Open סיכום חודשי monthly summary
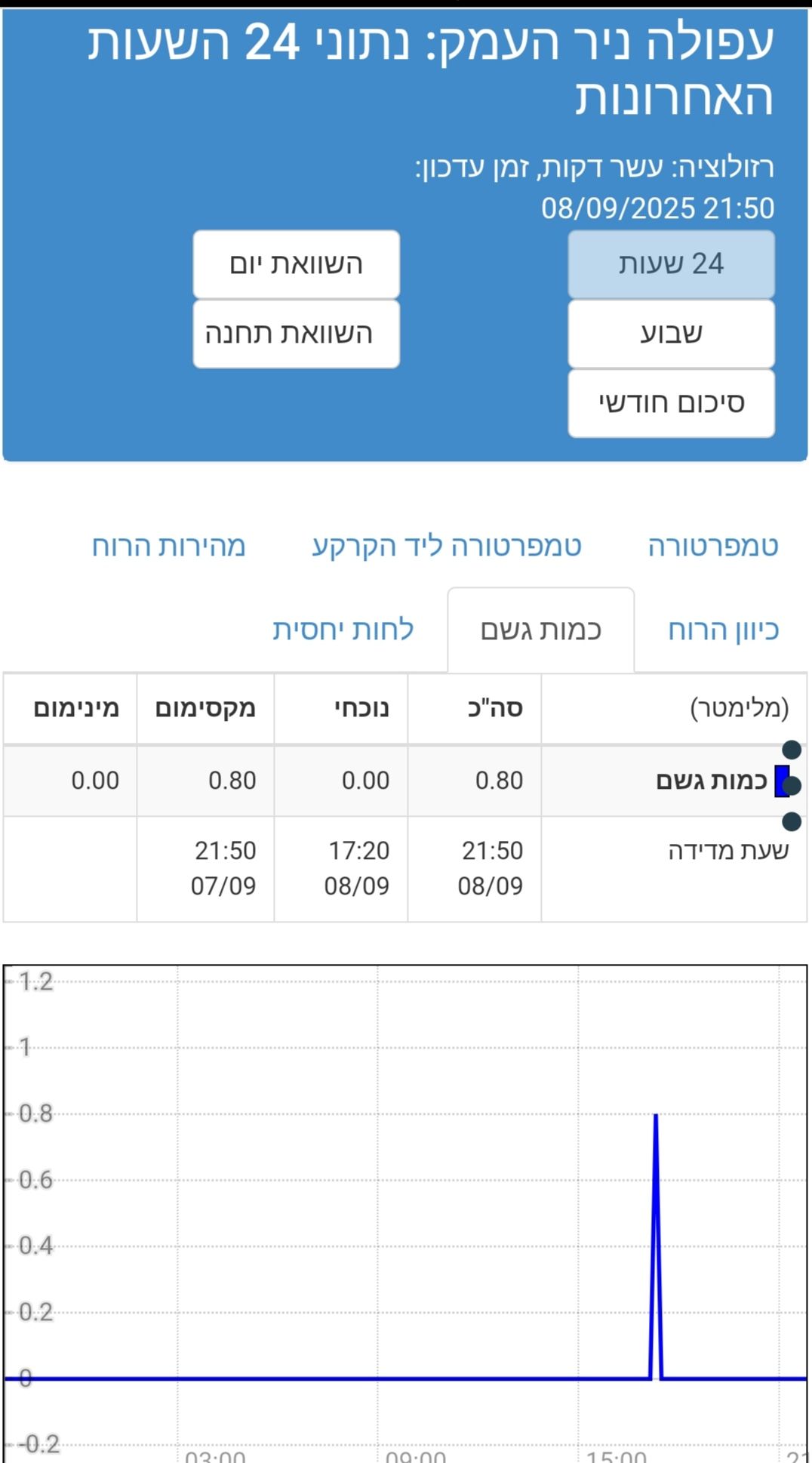Viewport: 812px width, 1463px height. click(671, 403)
